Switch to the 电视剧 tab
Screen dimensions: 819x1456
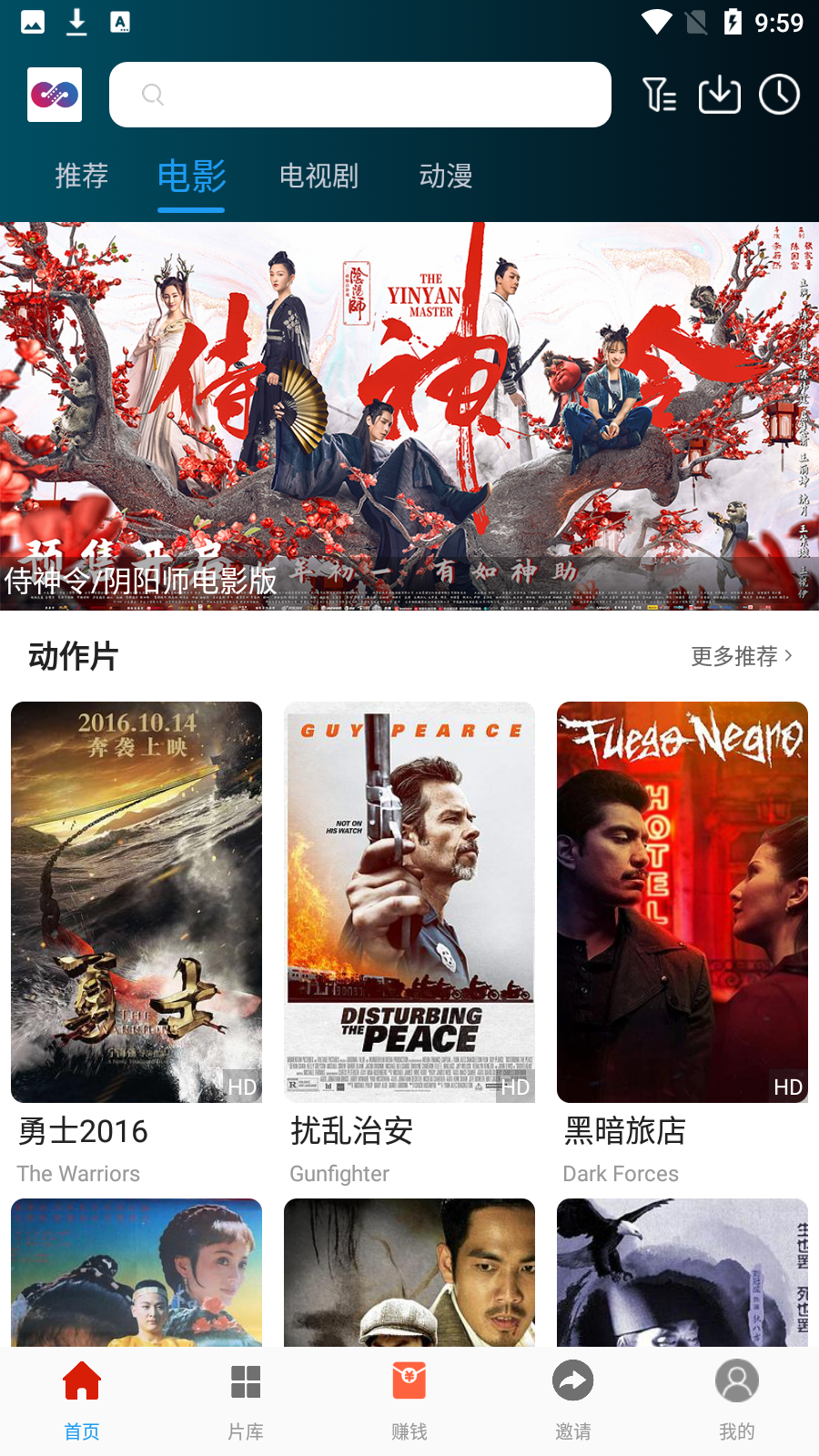319,176
